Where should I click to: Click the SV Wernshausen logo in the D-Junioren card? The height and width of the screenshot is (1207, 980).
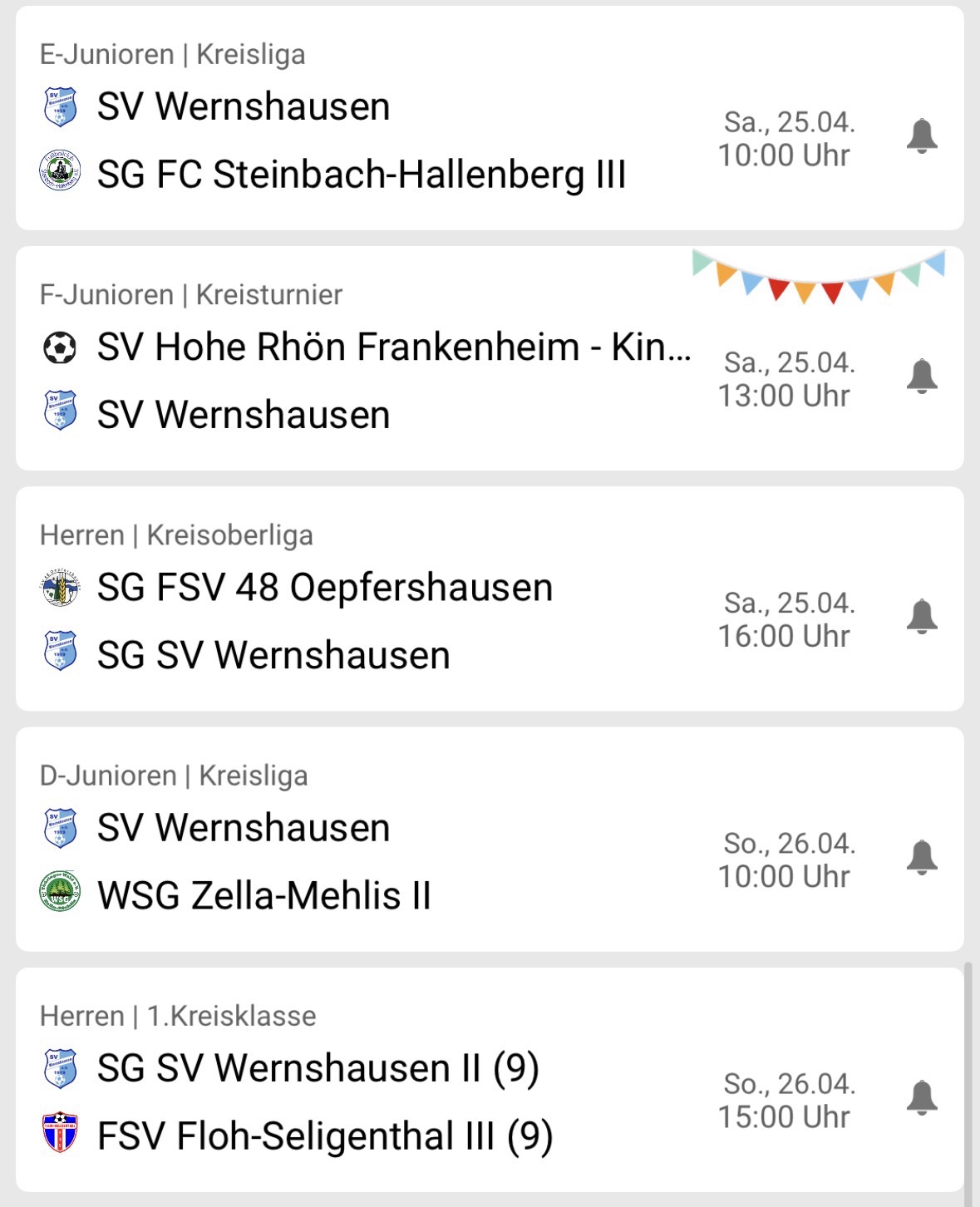(x=60, y=828)
